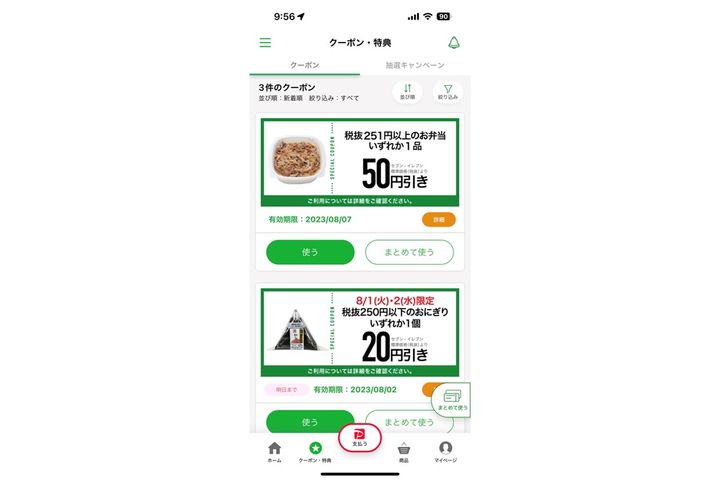Image resolution: width=720 pixels, height=480 pixels.
Task: Open the notifications bell
Action: 454,43
